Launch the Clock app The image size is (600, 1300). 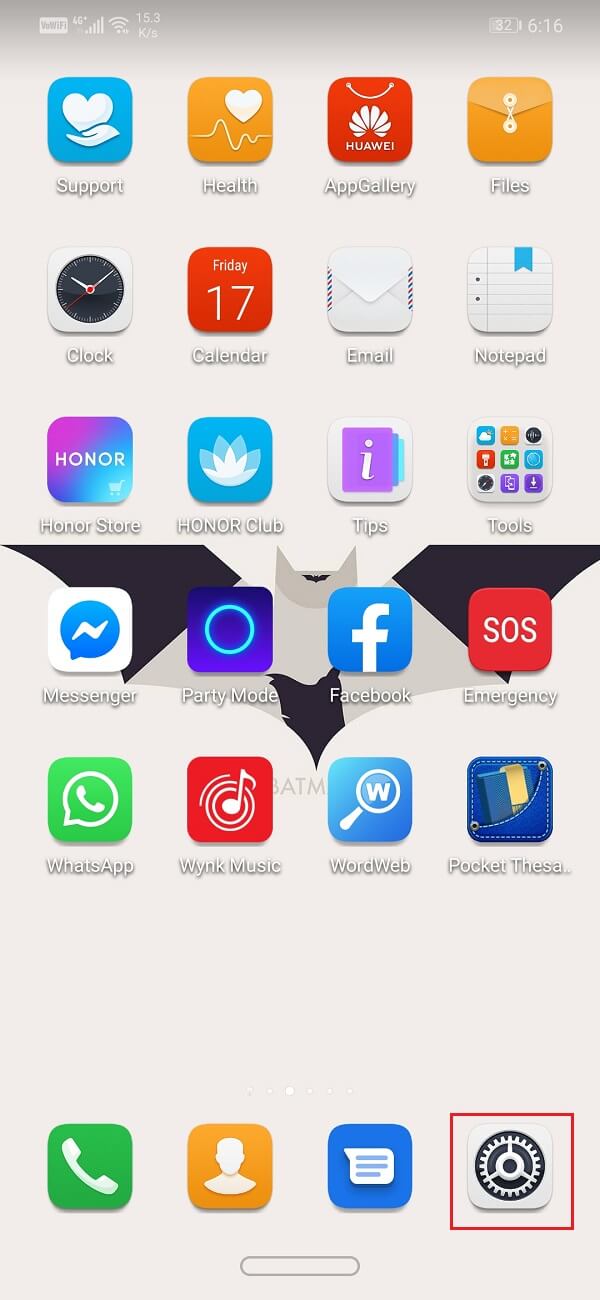(x=90, y=290)
